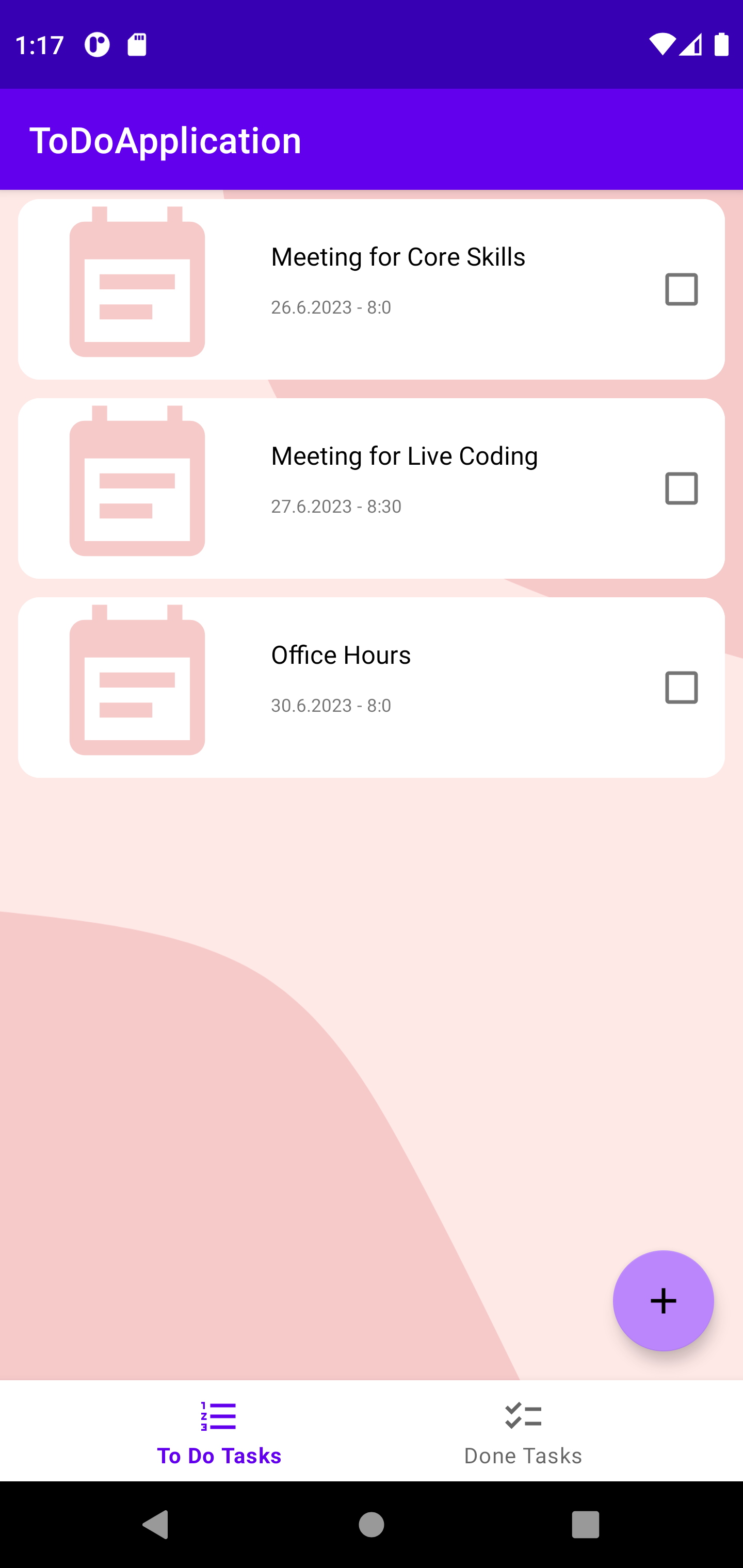Open the Meeting for Core Skills task card

372,289
